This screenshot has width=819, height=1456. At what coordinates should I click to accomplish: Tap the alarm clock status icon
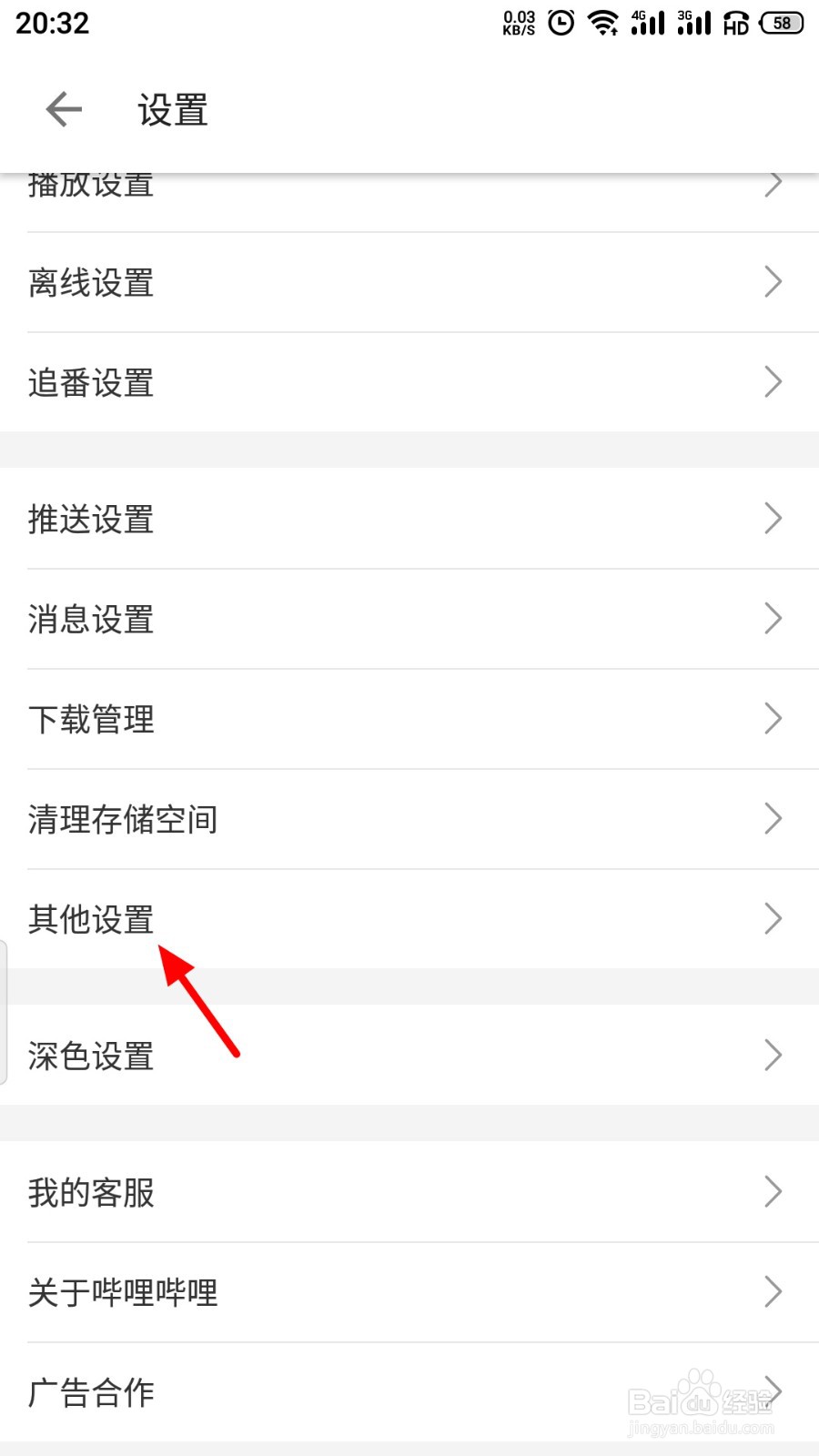pos(559,23)
